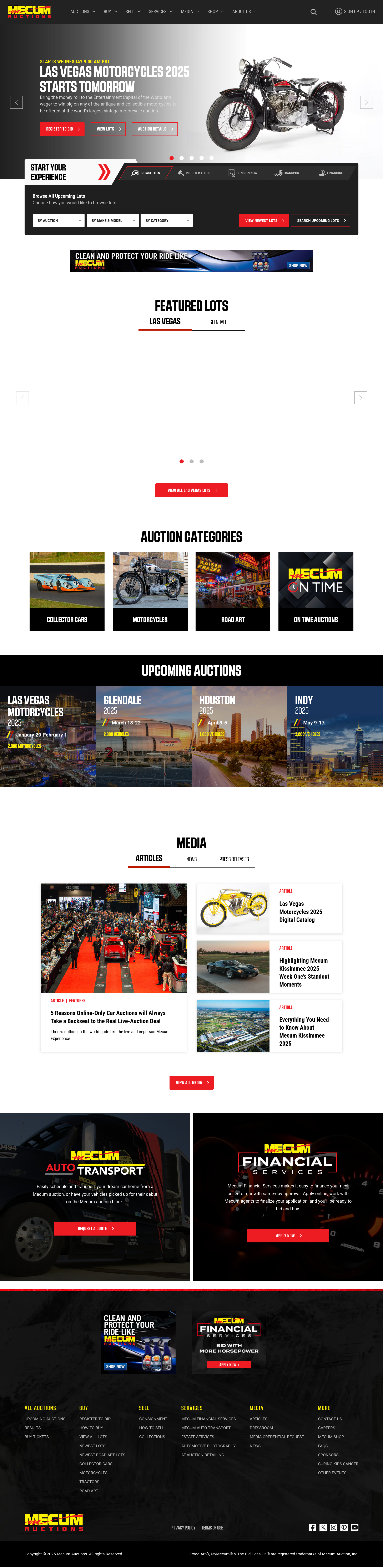
Task: Tap View All Las Vegas Lots
Action: (191, 490)
